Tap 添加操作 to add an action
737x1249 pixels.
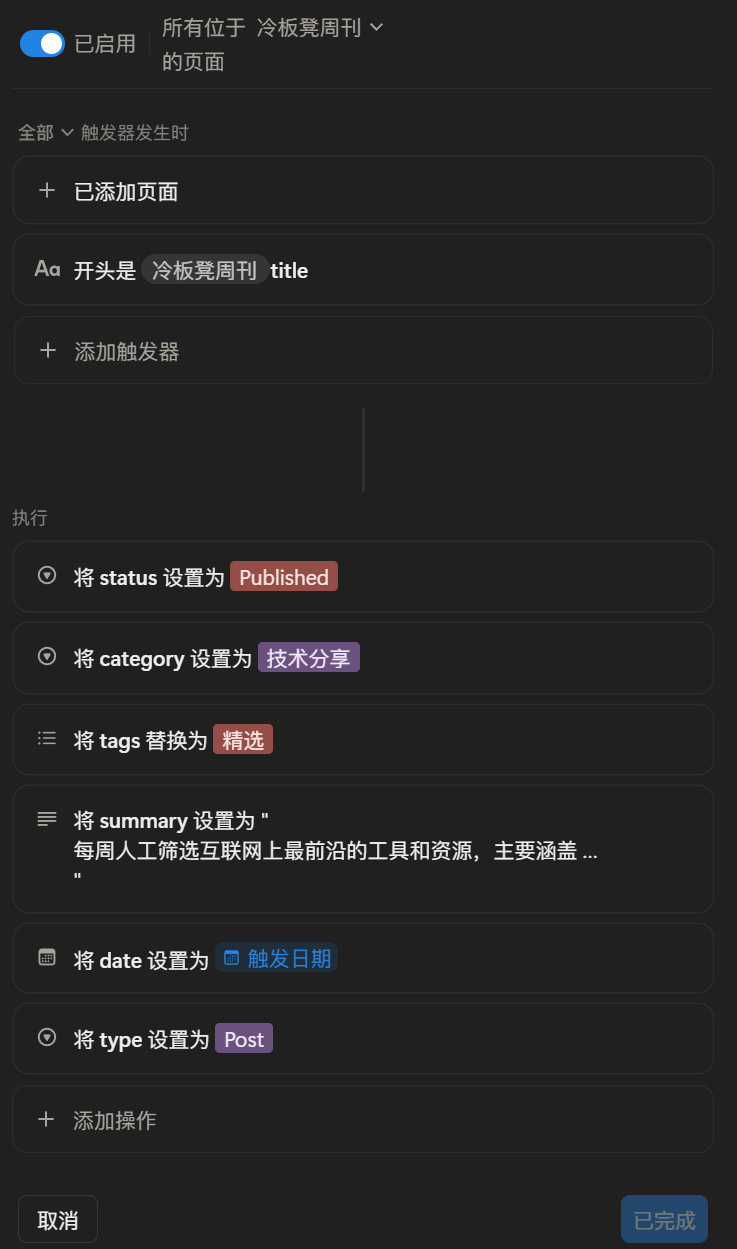pos(363,1119)
